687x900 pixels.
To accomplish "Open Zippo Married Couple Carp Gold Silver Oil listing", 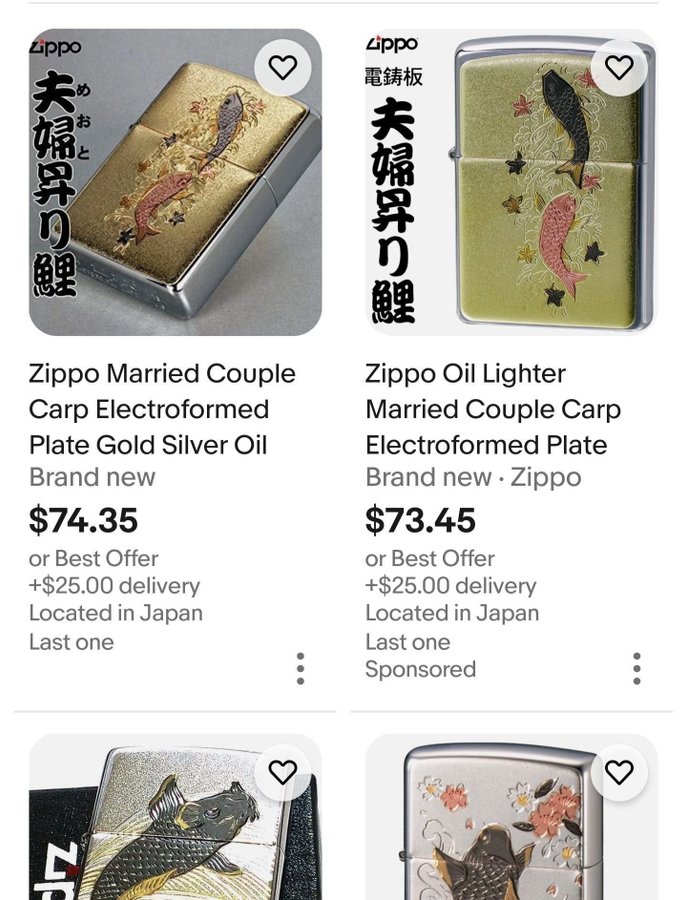I will (x=162, y=409).
